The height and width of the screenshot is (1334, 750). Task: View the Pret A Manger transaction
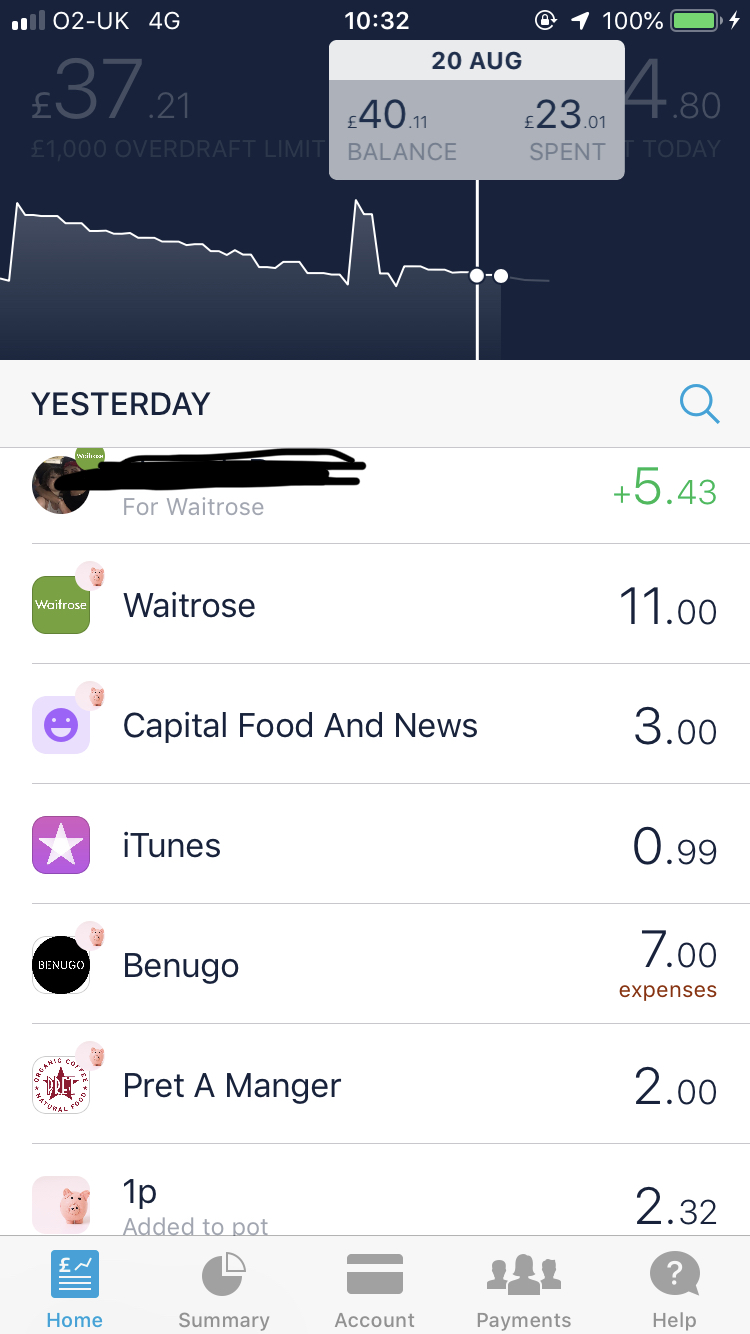coord(375,1084)
